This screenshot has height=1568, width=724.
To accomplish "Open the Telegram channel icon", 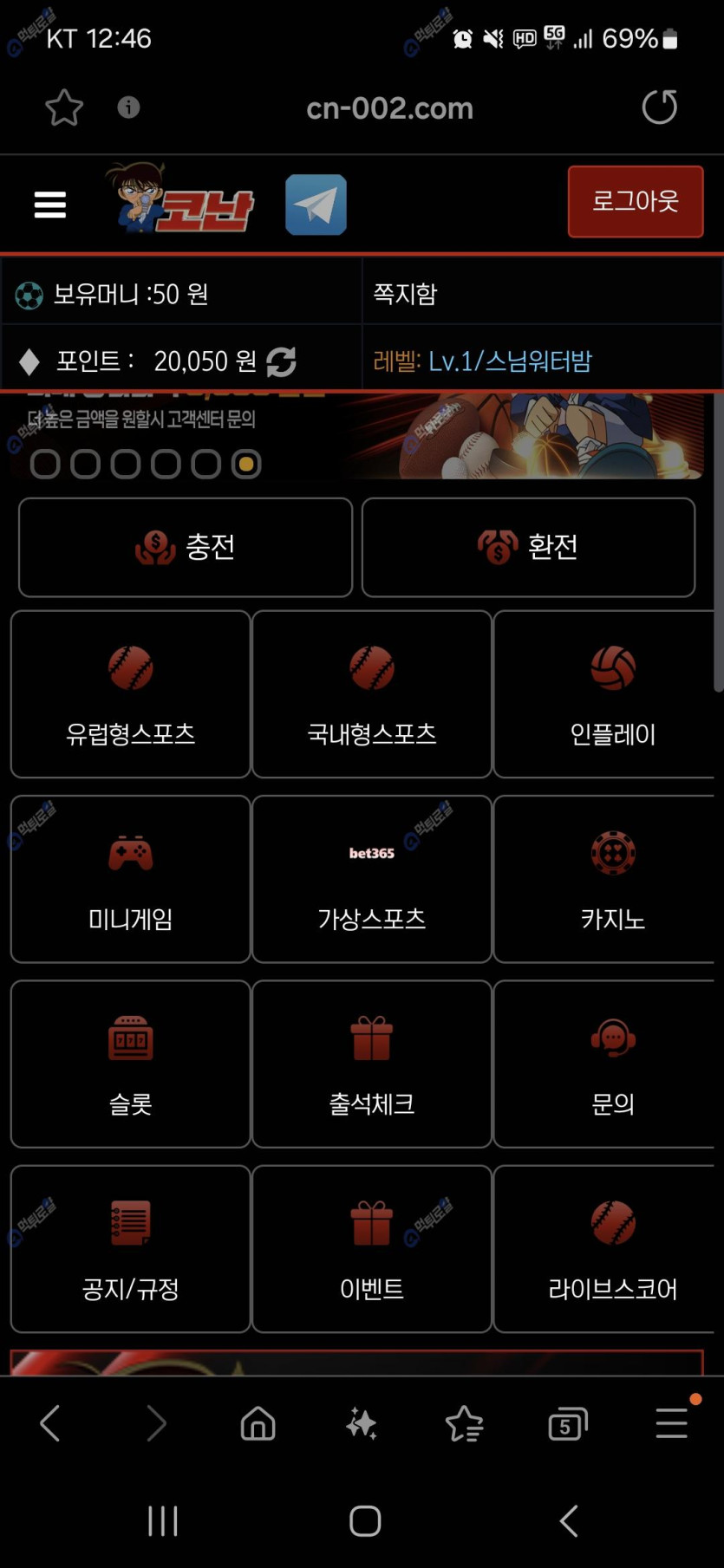I will pos(316,205).
